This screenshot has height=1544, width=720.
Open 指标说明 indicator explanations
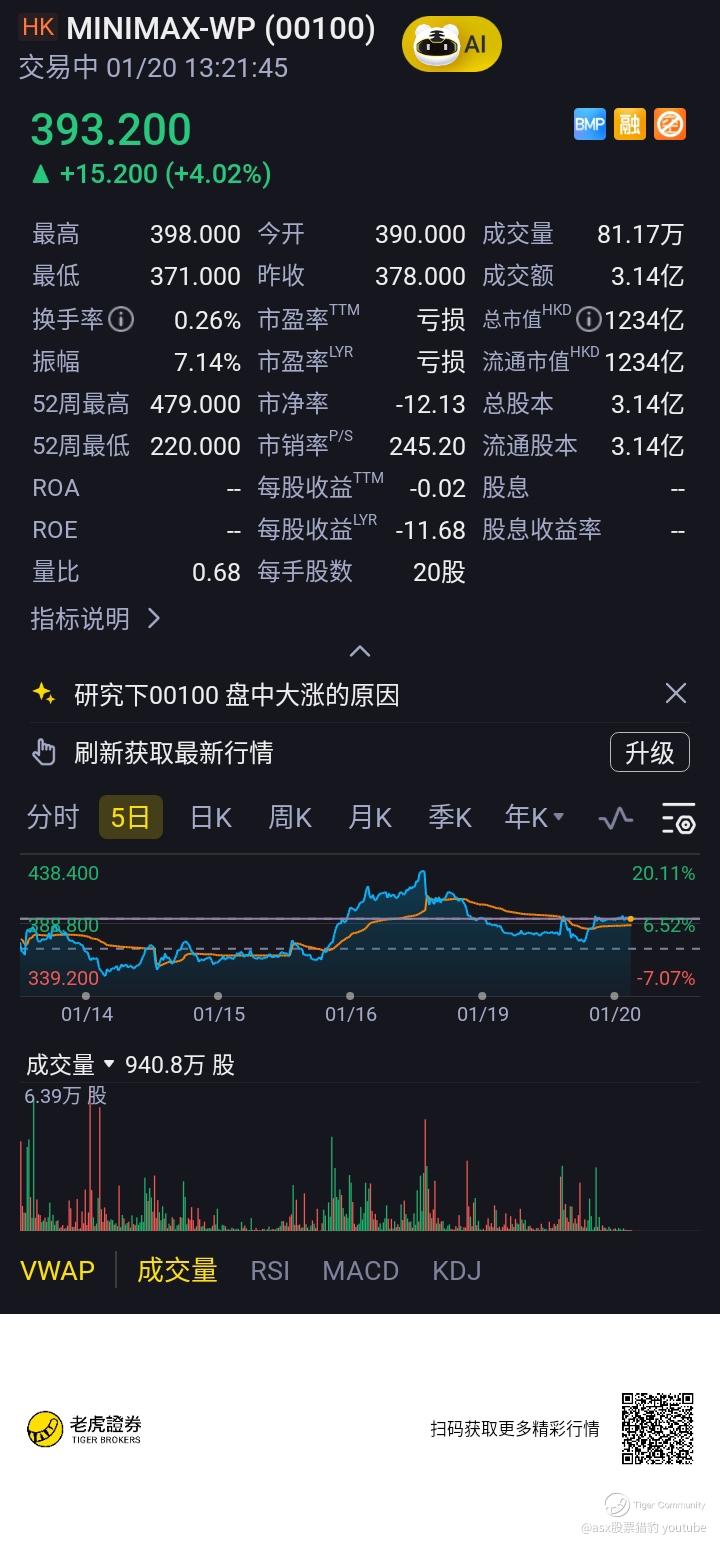[x=95, y=619]
